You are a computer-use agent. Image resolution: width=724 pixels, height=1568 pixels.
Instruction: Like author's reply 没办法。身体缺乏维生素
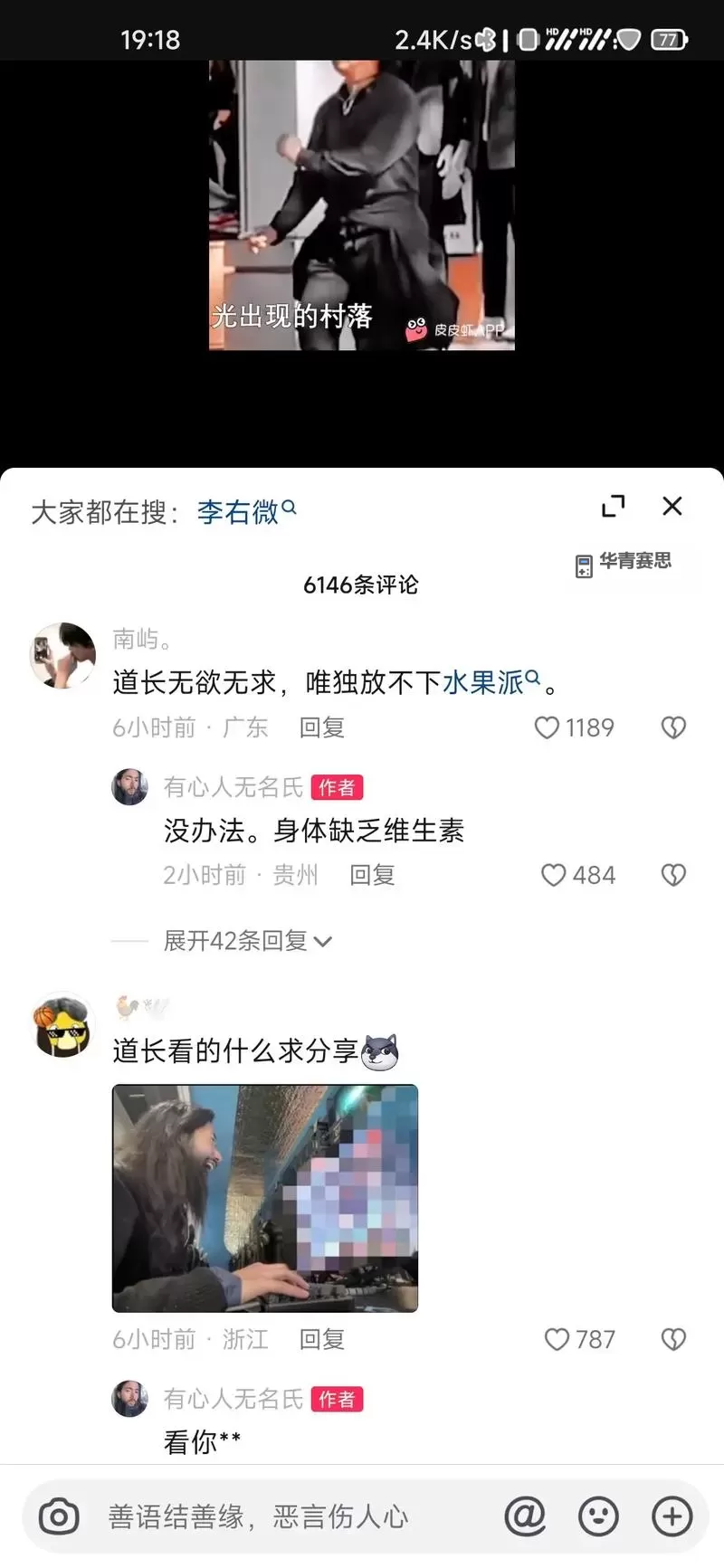554,875
